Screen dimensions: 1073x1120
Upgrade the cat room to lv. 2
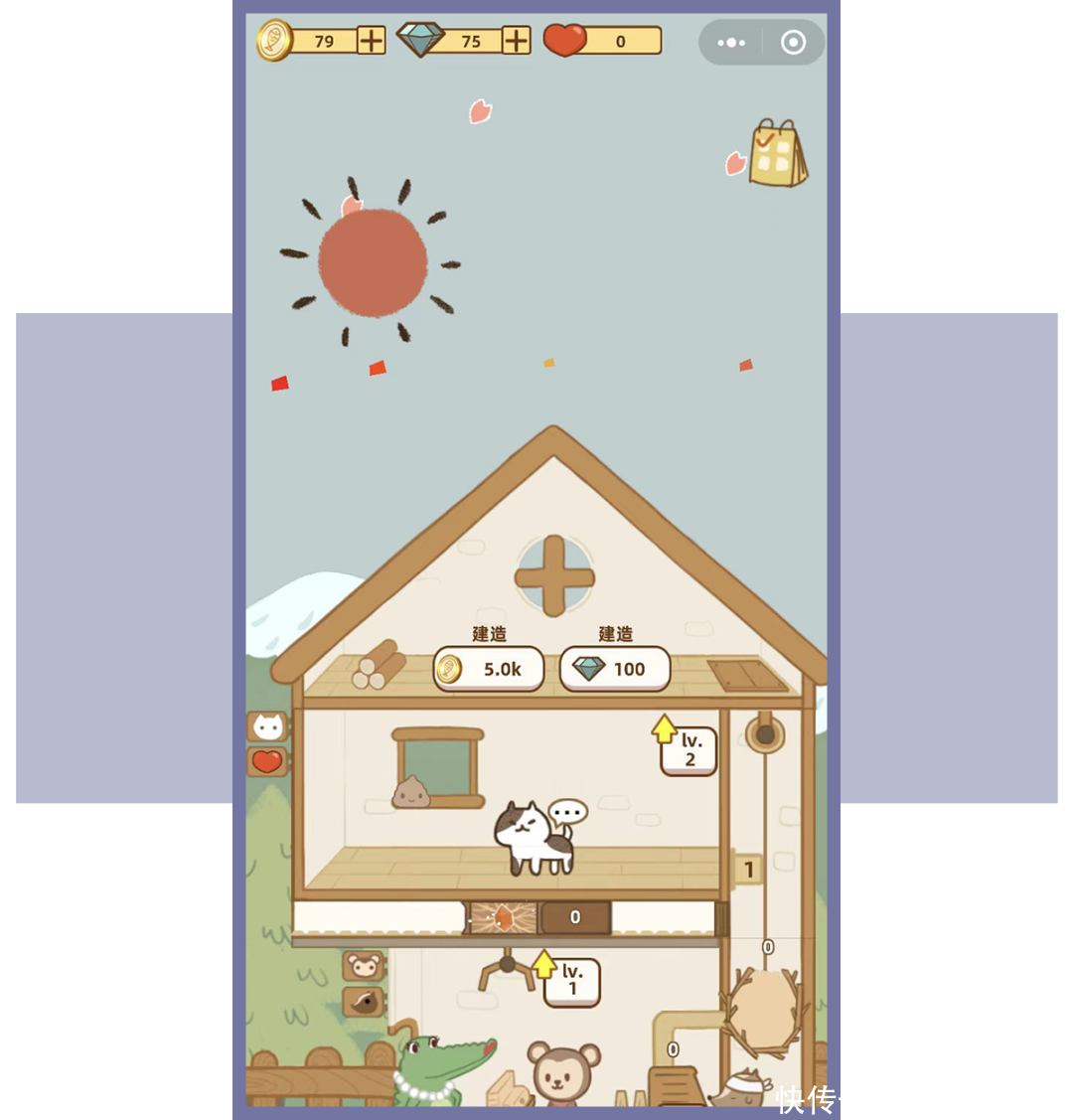[688, 750]
